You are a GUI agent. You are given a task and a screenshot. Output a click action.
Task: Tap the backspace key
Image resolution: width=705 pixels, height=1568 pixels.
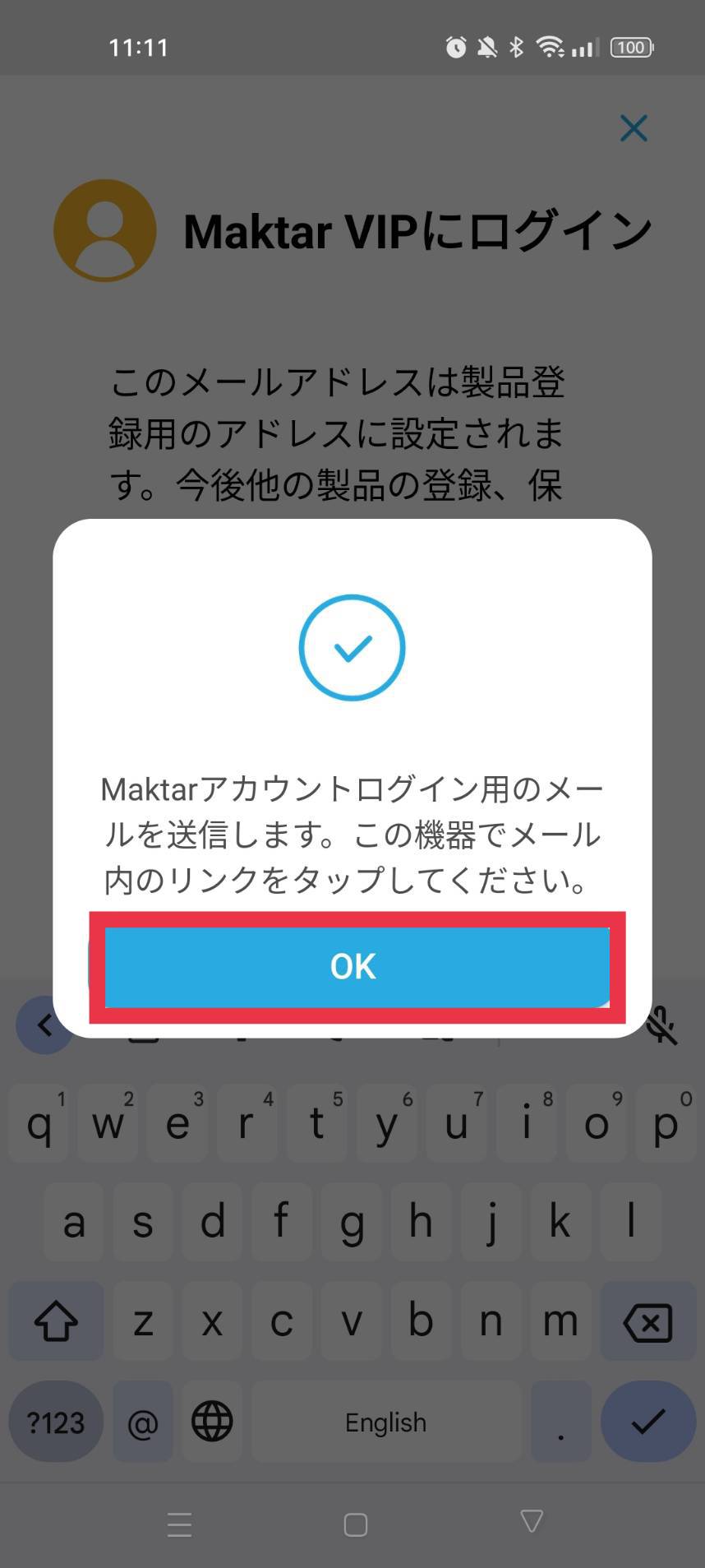coord(647,1322)
